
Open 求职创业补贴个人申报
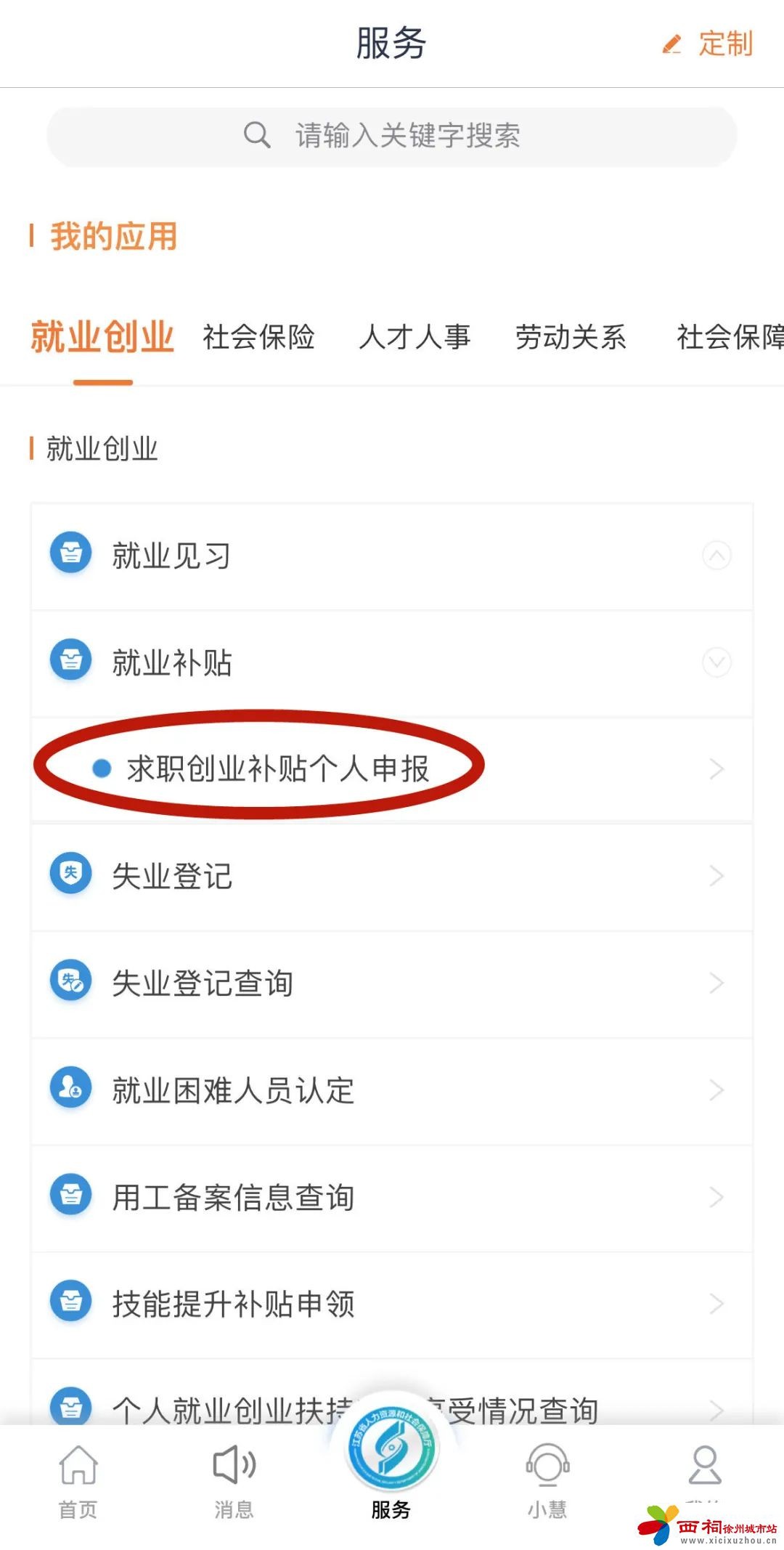(392, 769)
